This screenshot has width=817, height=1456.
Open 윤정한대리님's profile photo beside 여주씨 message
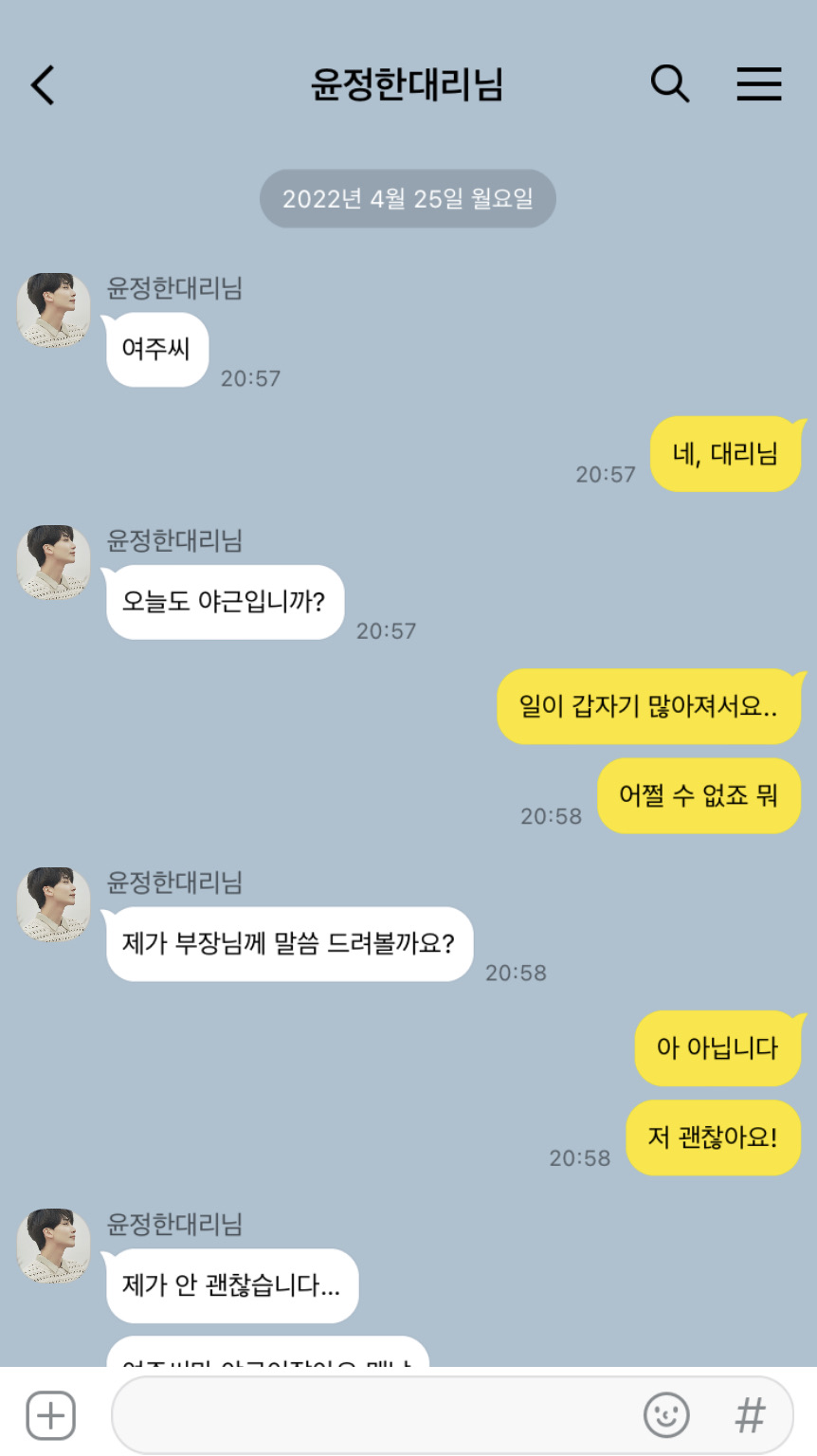tap(54, 310)
